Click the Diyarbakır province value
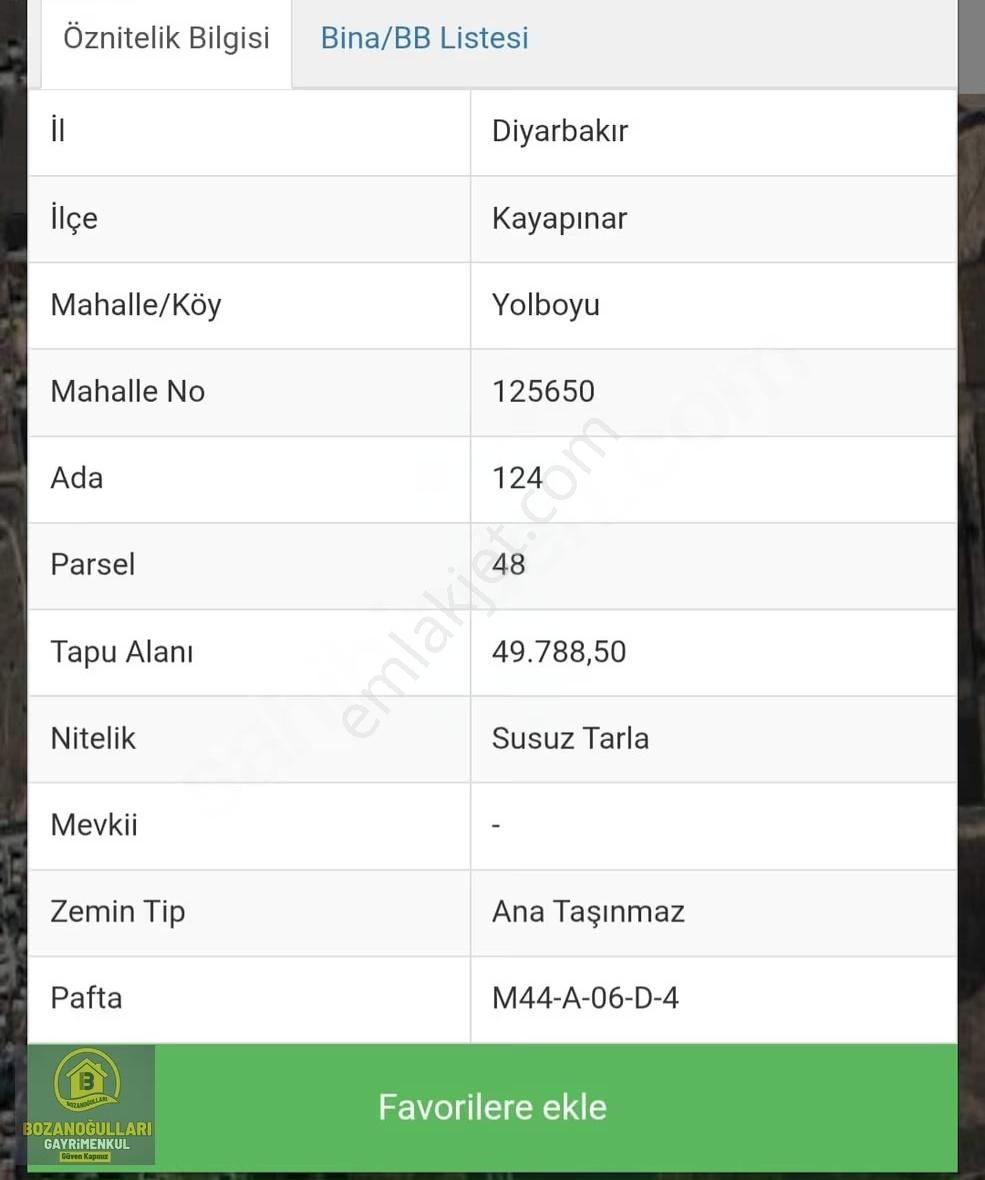Screen dimensions: 985x1180 tap(559, 131)
